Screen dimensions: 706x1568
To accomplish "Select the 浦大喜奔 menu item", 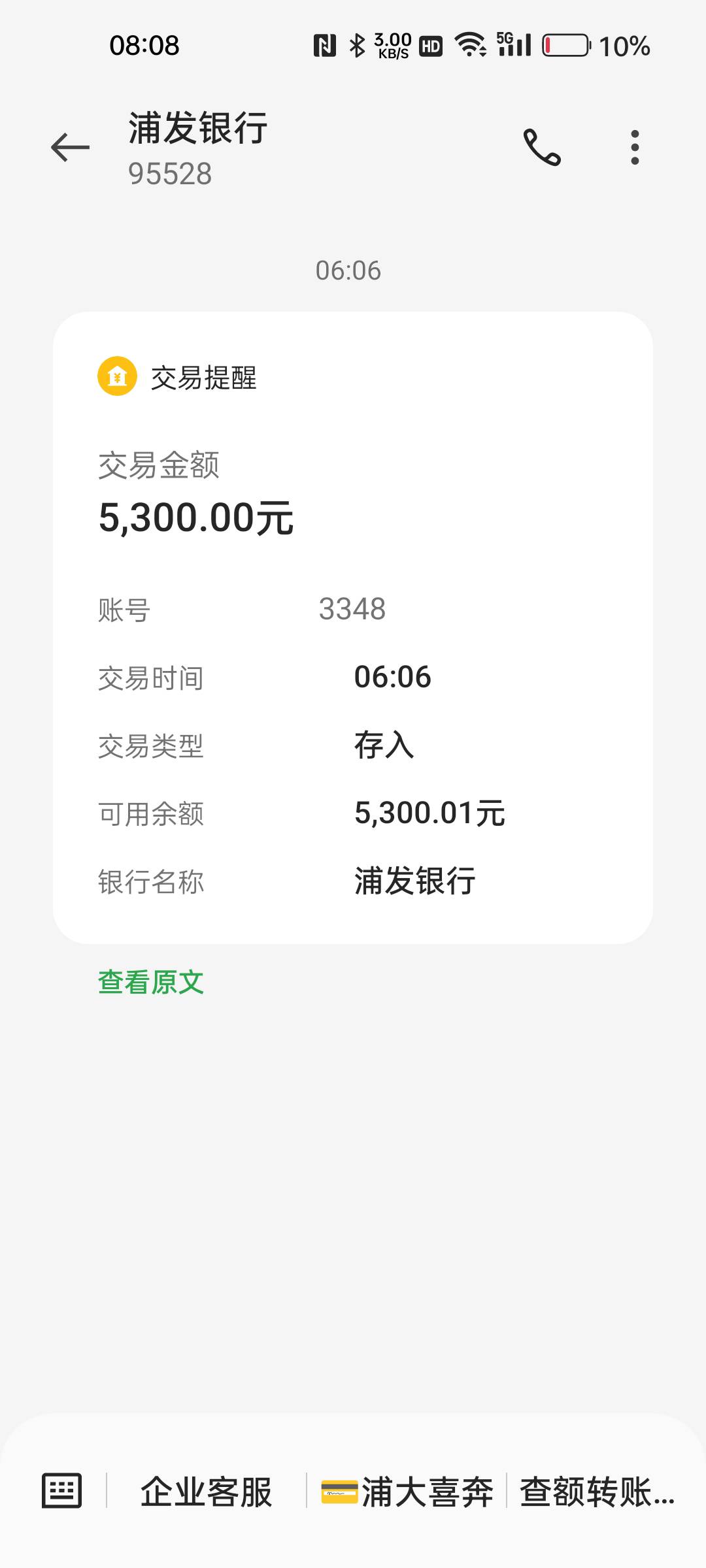I will 407,1492.
